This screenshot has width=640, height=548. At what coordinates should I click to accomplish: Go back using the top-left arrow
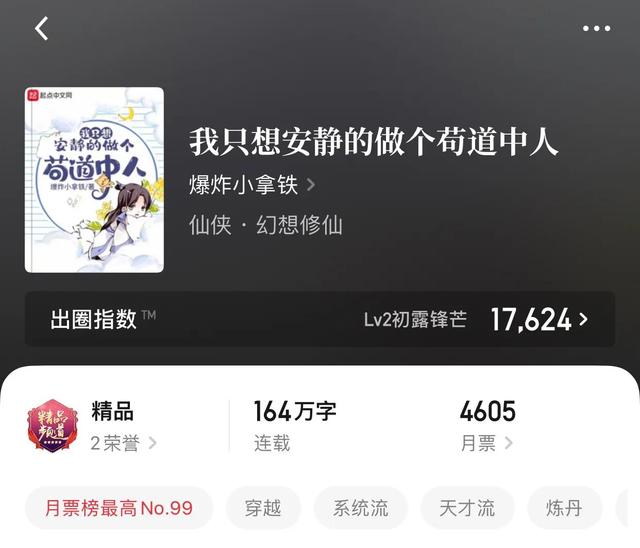42,28
